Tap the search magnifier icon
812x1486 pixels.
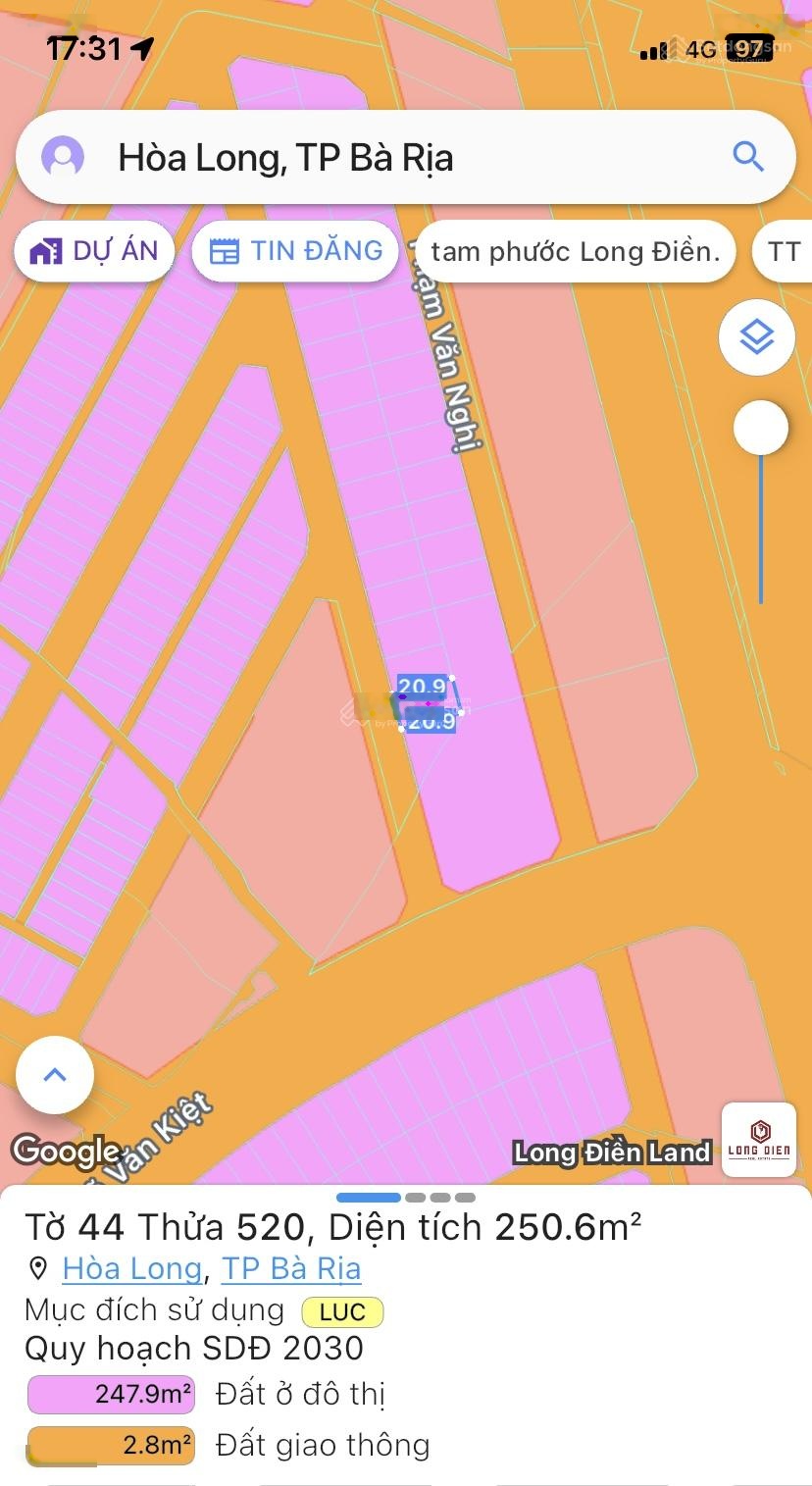(748, 157)
